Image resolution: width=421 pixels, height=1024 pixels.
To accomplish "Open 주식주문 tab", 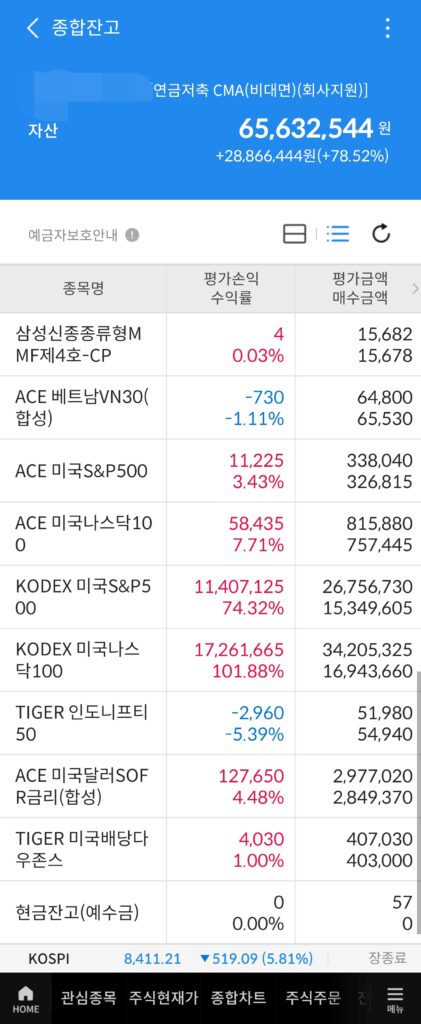I will 313,998.
